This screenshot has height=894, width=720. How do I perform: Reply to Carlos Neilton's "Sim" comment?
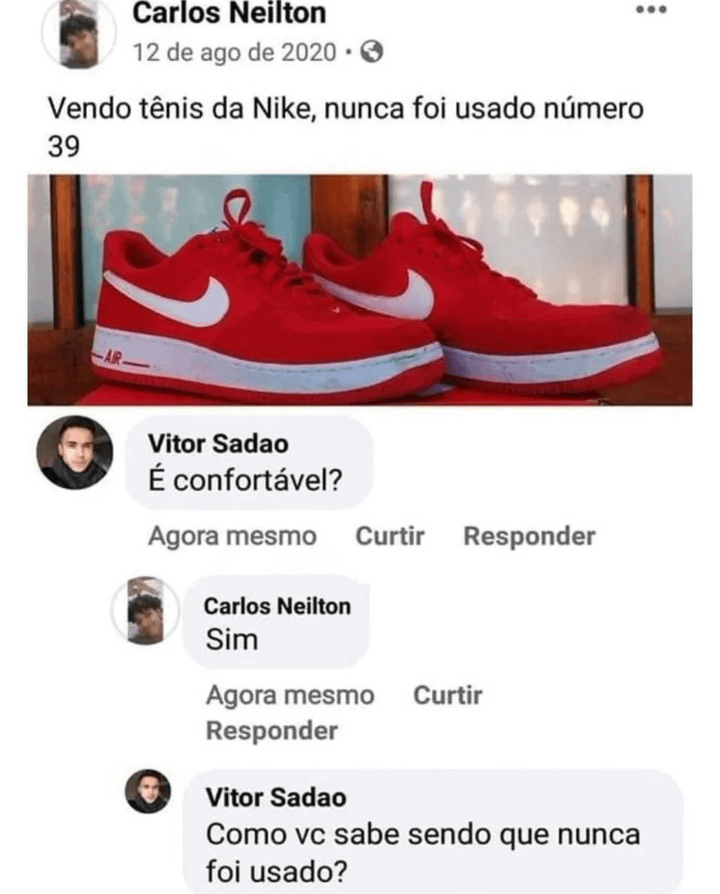(x=271, y=731)
